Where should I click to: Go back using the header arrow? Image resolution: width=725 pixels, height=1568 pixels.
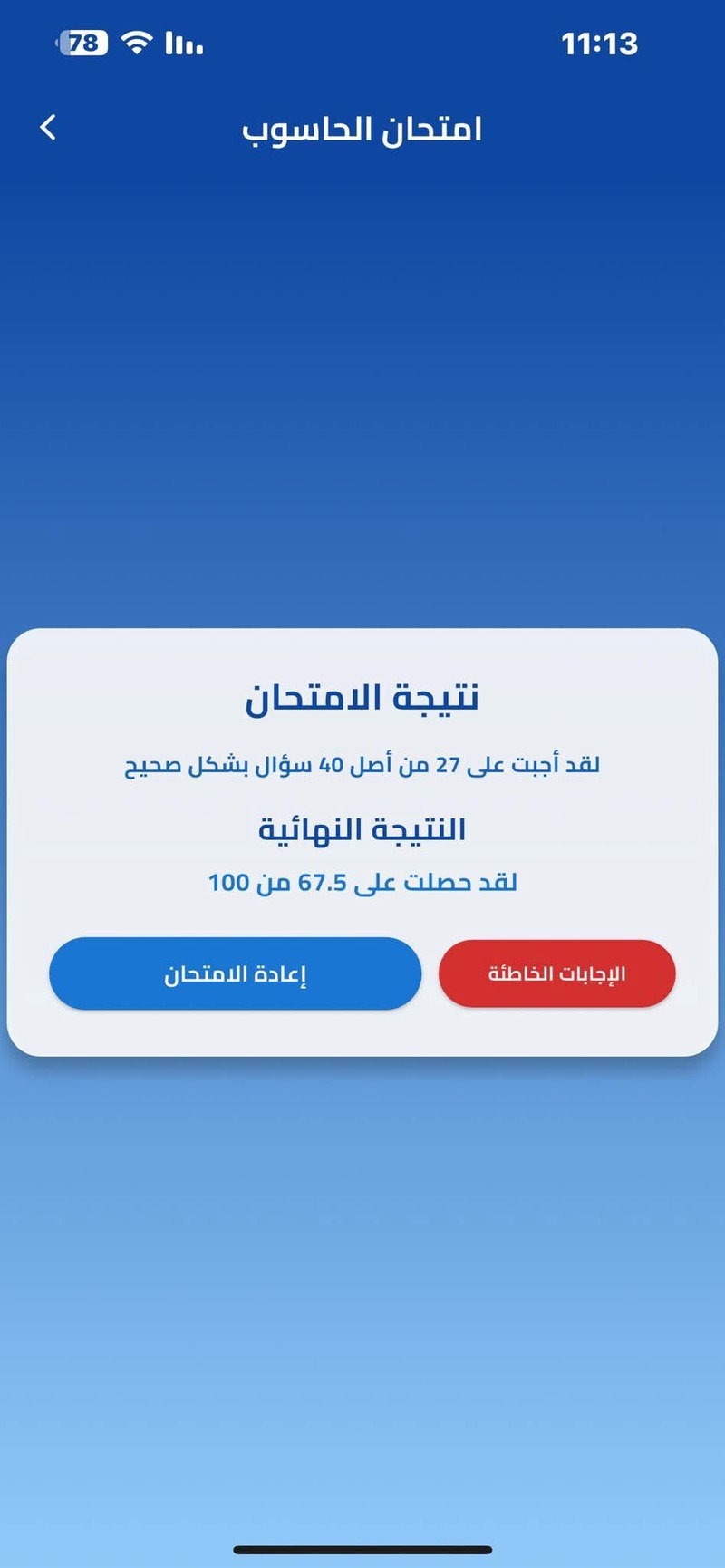pyautogui.click(x=49, y=128)
